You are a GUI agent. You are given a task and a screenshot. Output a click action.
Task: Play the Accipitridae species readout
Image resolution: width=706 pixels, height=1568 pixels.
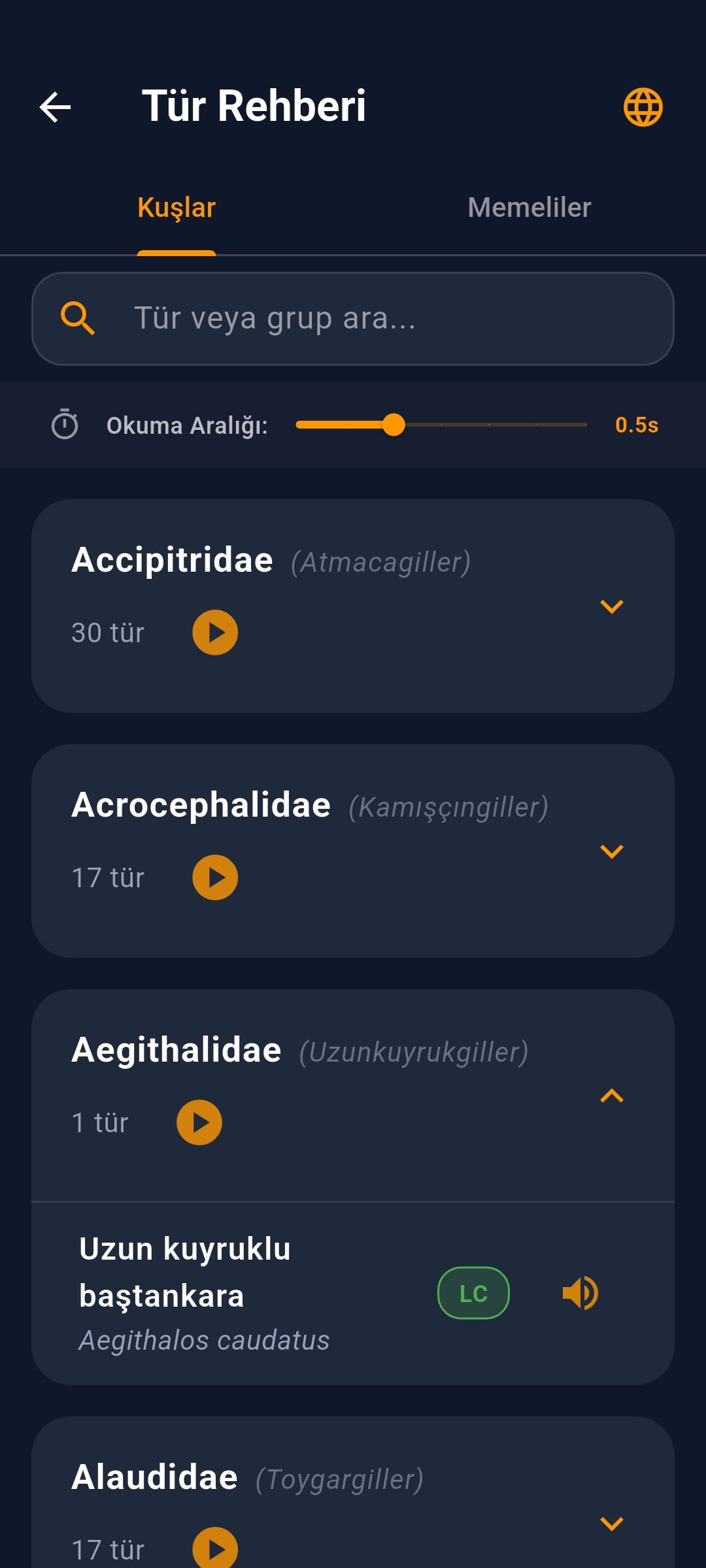[215, 632]
